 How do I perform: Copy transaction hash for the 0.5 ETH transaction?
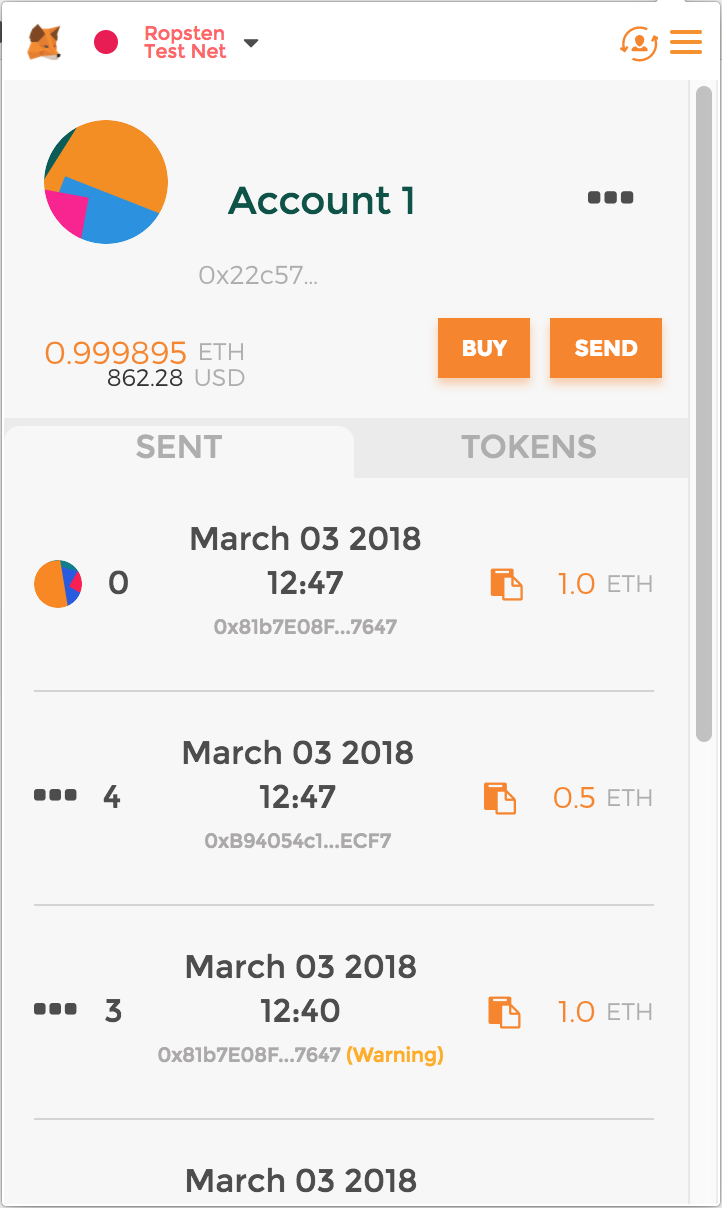coord(500,798)
